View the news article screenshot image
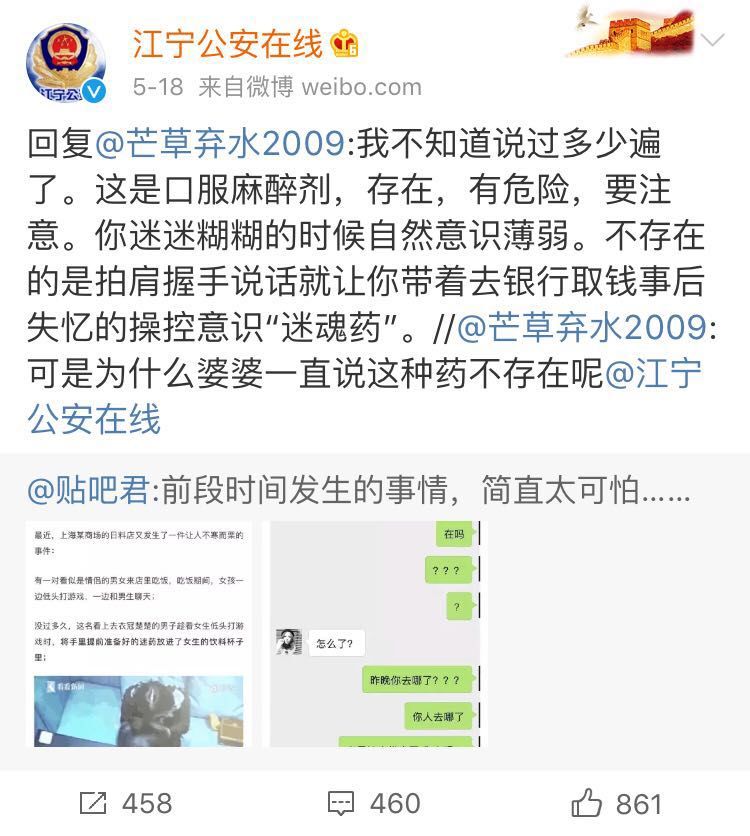This screenshot has height=836, width=750. pyautogui.click(x=139, y=633)
